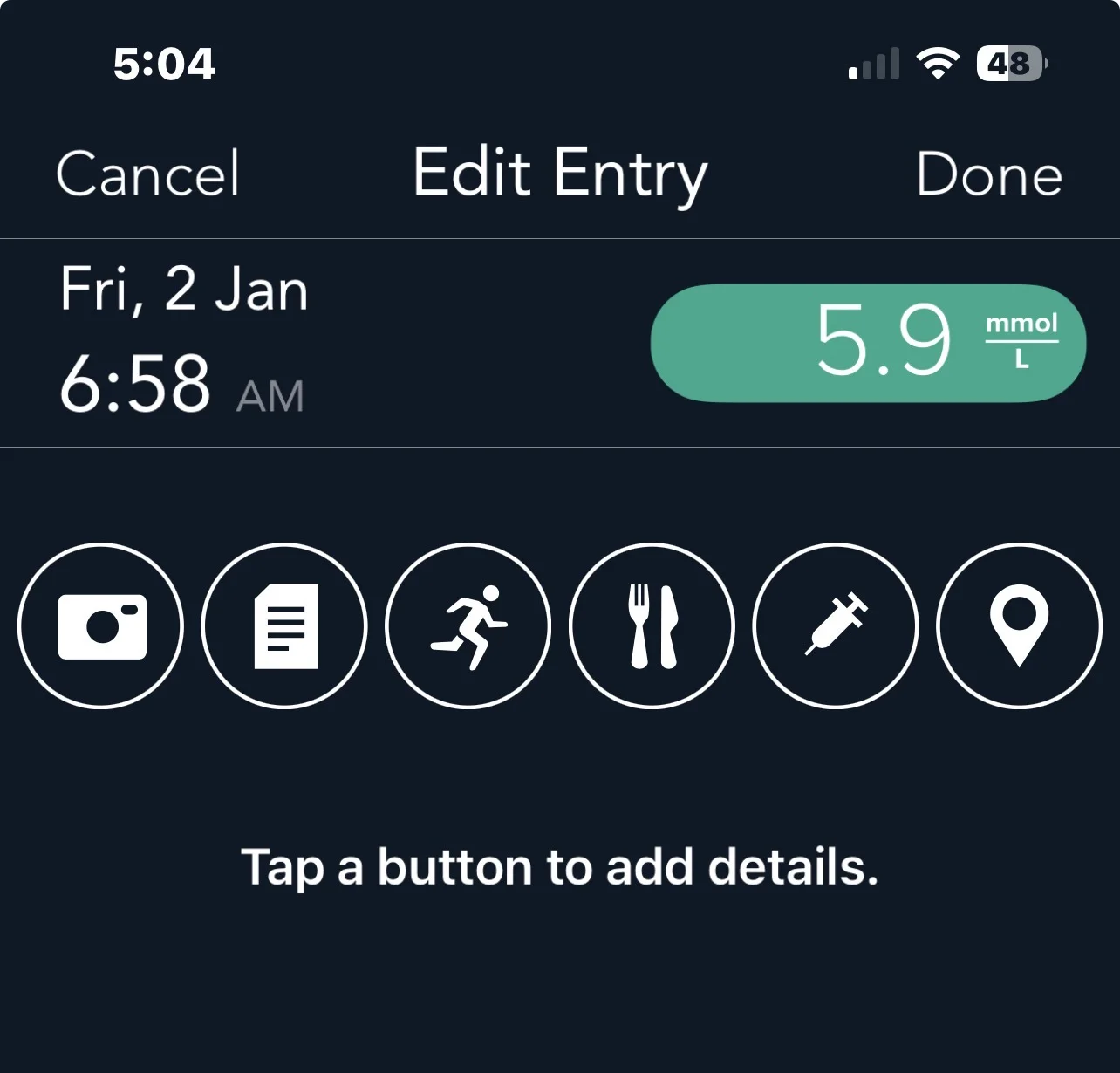Add a location using the pin icon

click(x=1019, y=626)
